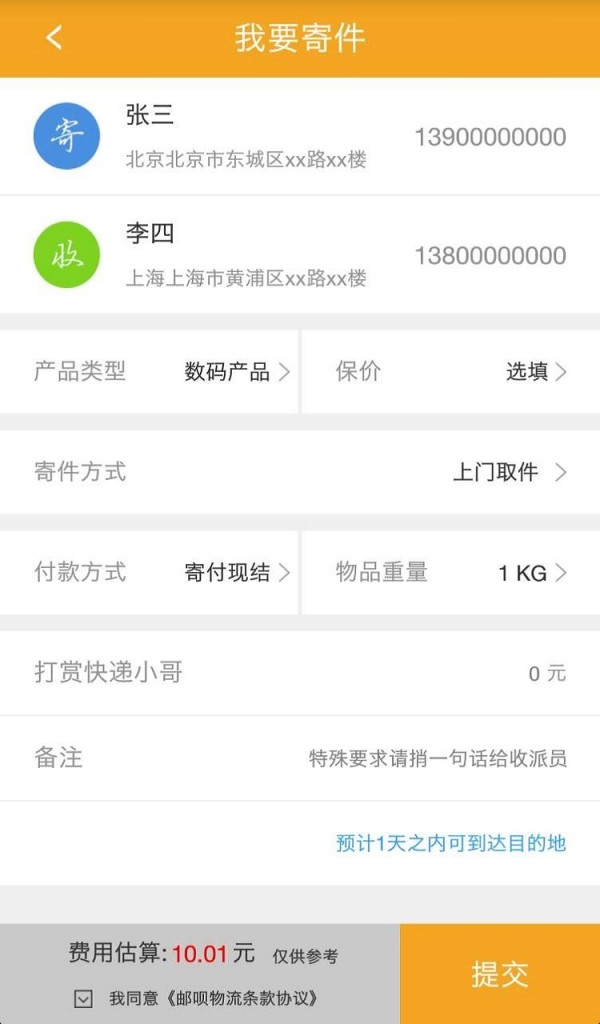Viewport: 600px width, 1024px height.
Task: Choose the 产品类型 product category
Action: tap(150, 372)
